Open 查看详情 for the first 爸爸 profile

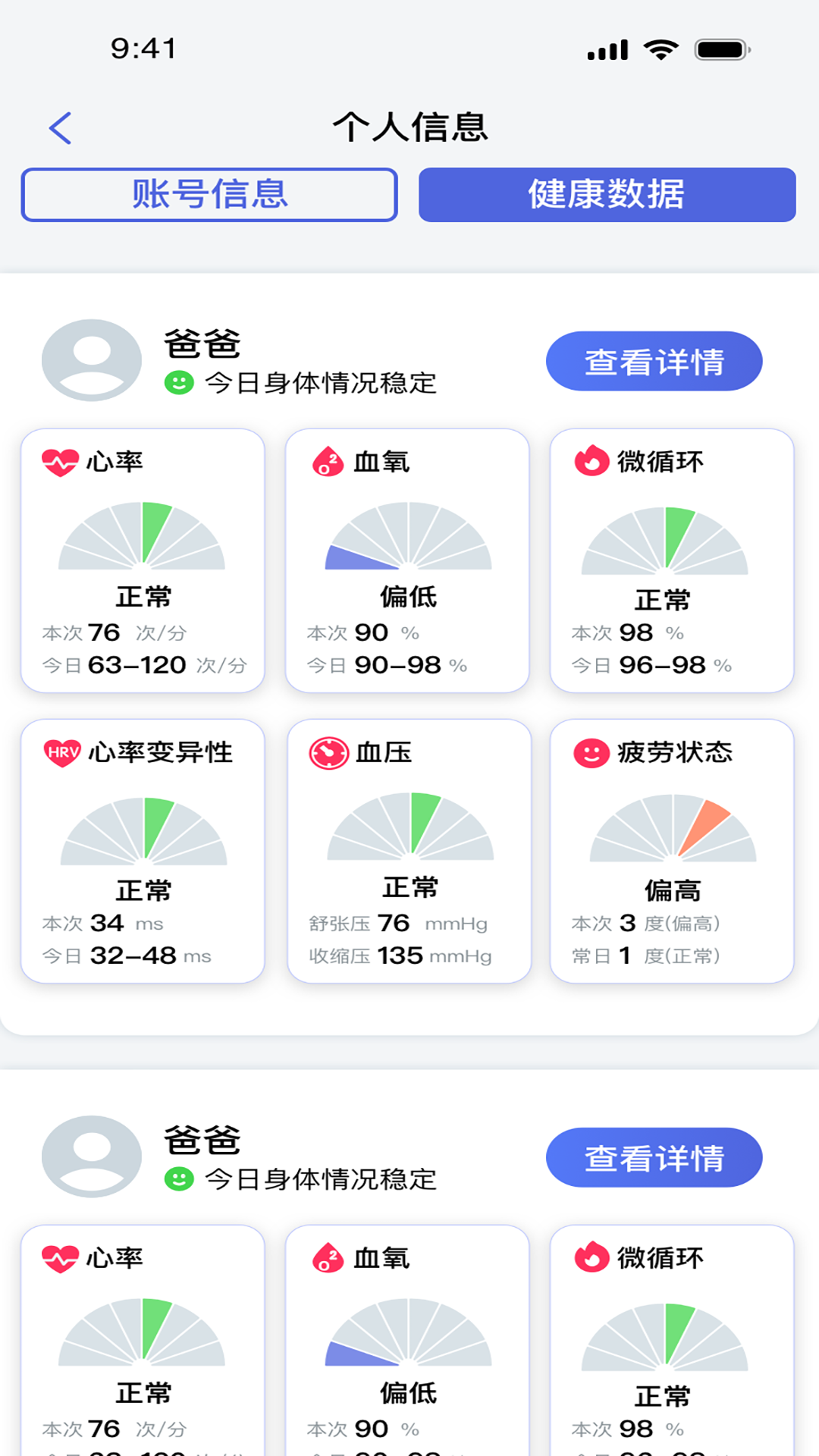coord(654,361)
